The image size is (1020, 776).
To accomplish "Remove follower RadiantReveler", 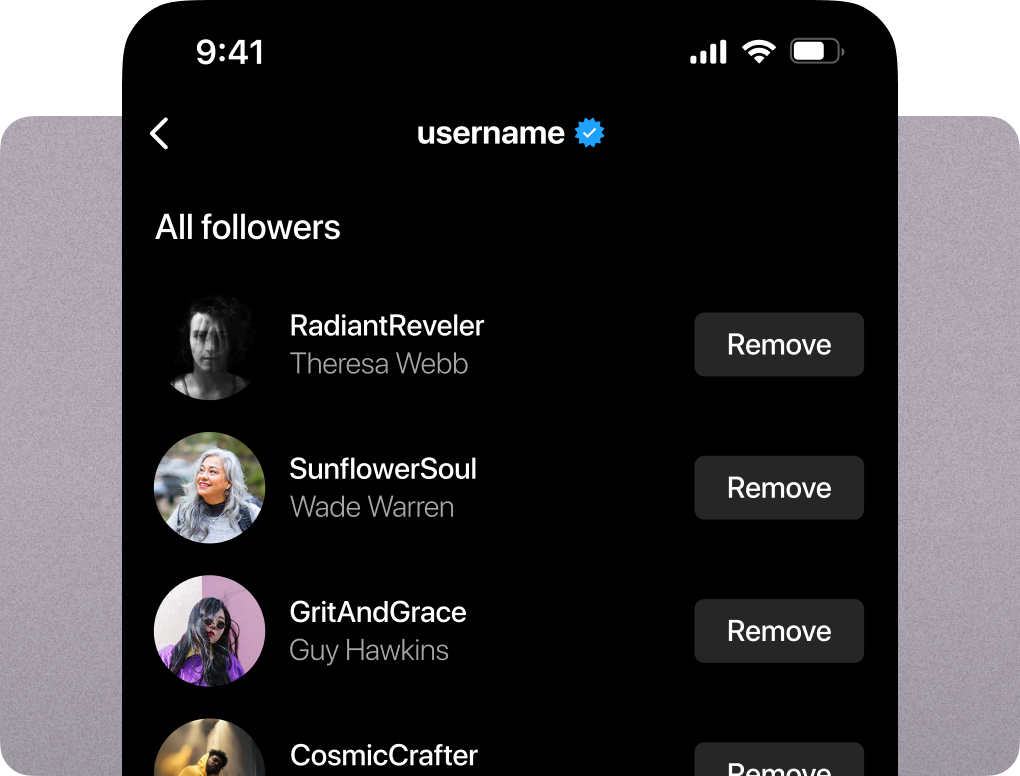I will pyautogui.click(x=779, y=344).
